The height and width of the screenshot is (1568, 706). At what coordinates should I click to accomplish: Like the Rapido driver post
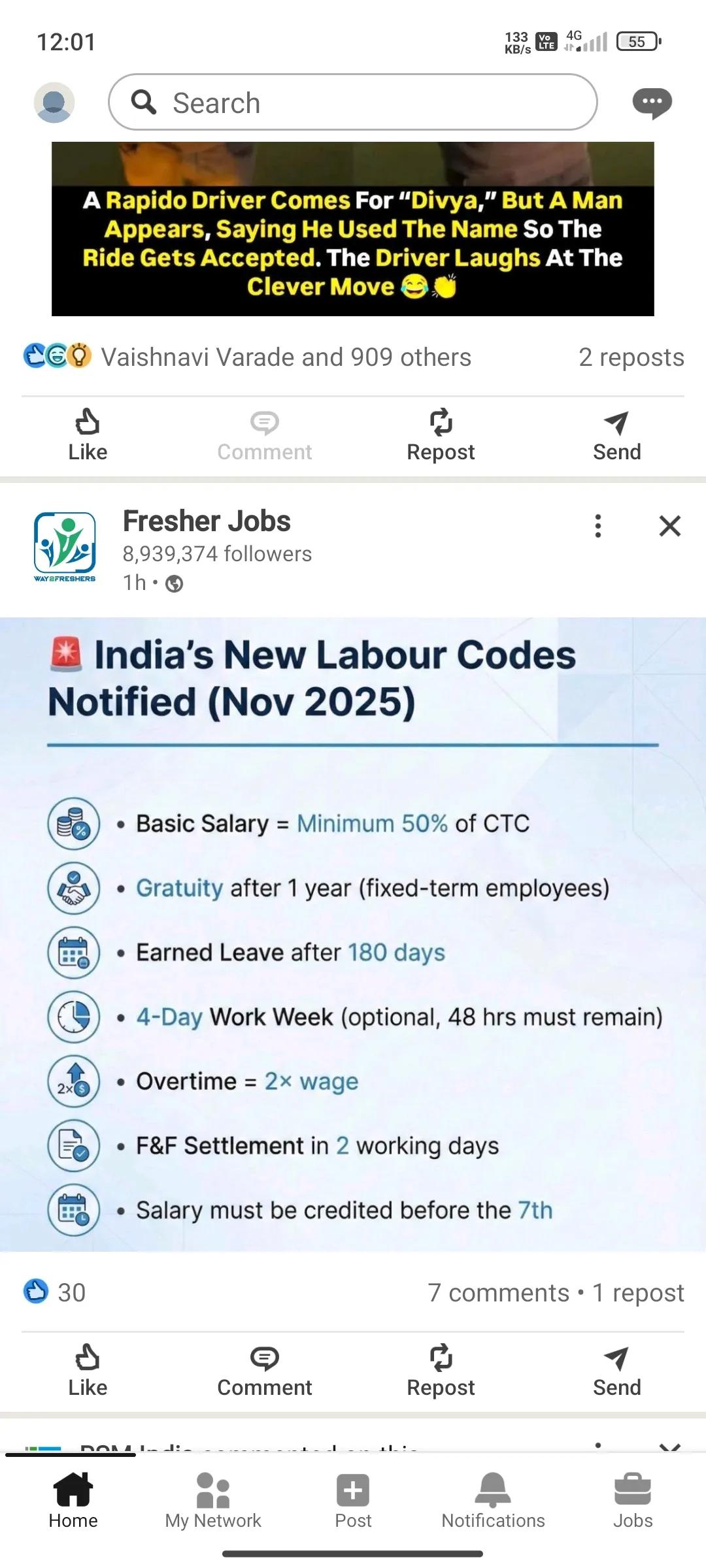pos(88,435)
